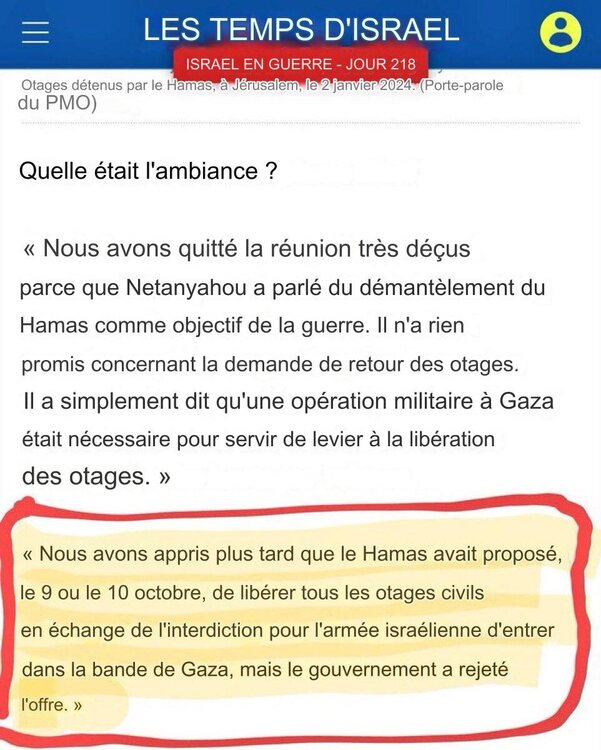Open the user account profile icon

[559, 31]
